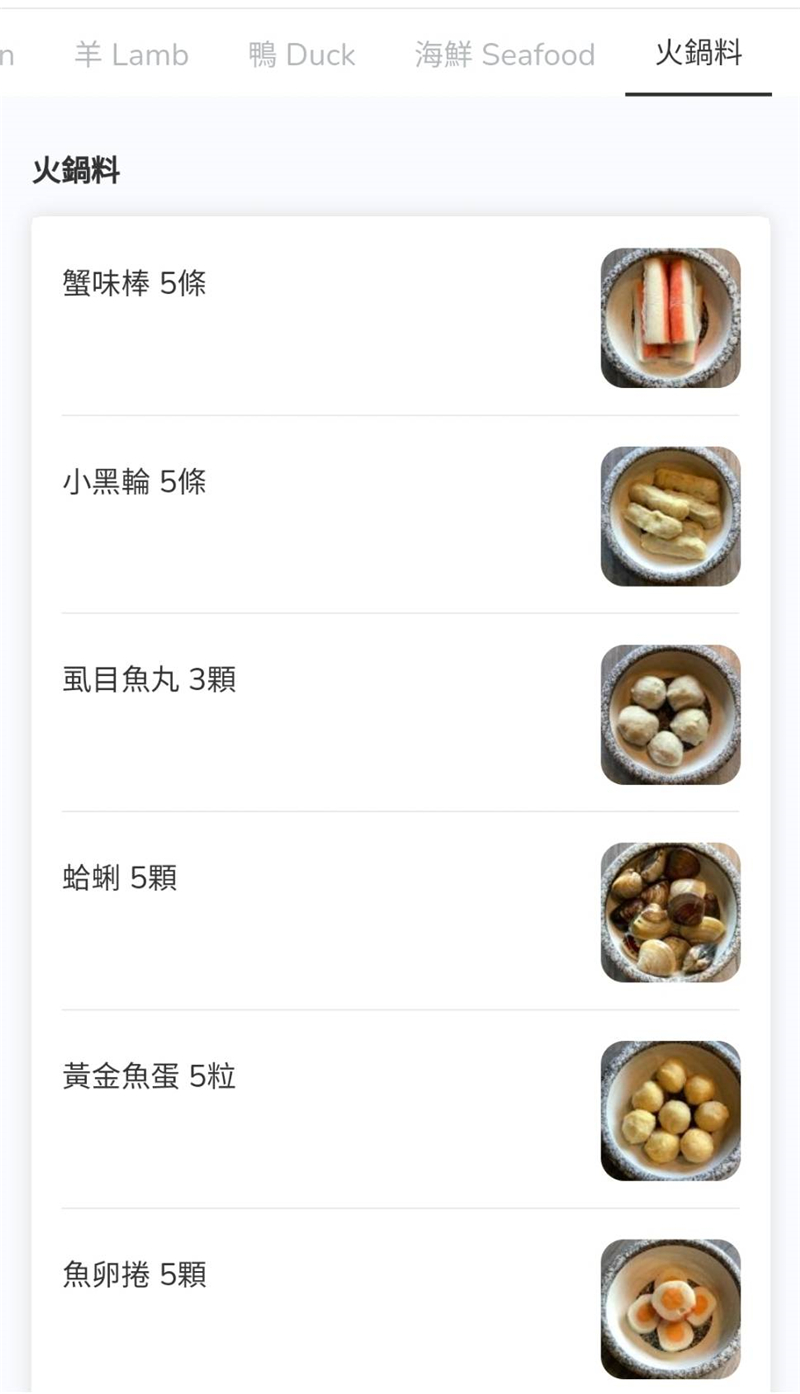Select the 火鍋料 tab

(698, 53)
